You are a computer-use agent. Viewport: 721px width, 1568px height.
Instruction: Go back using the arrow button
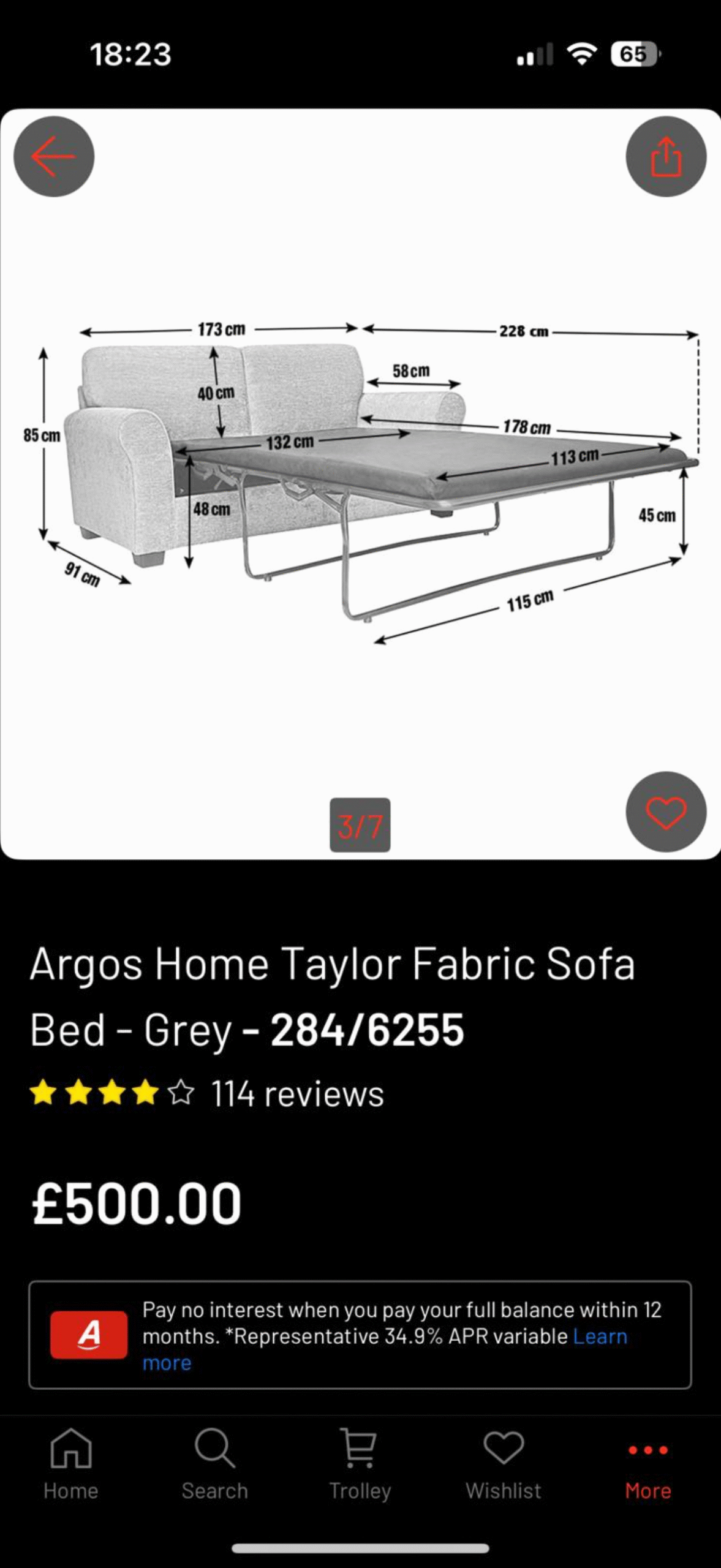point(54,157)
